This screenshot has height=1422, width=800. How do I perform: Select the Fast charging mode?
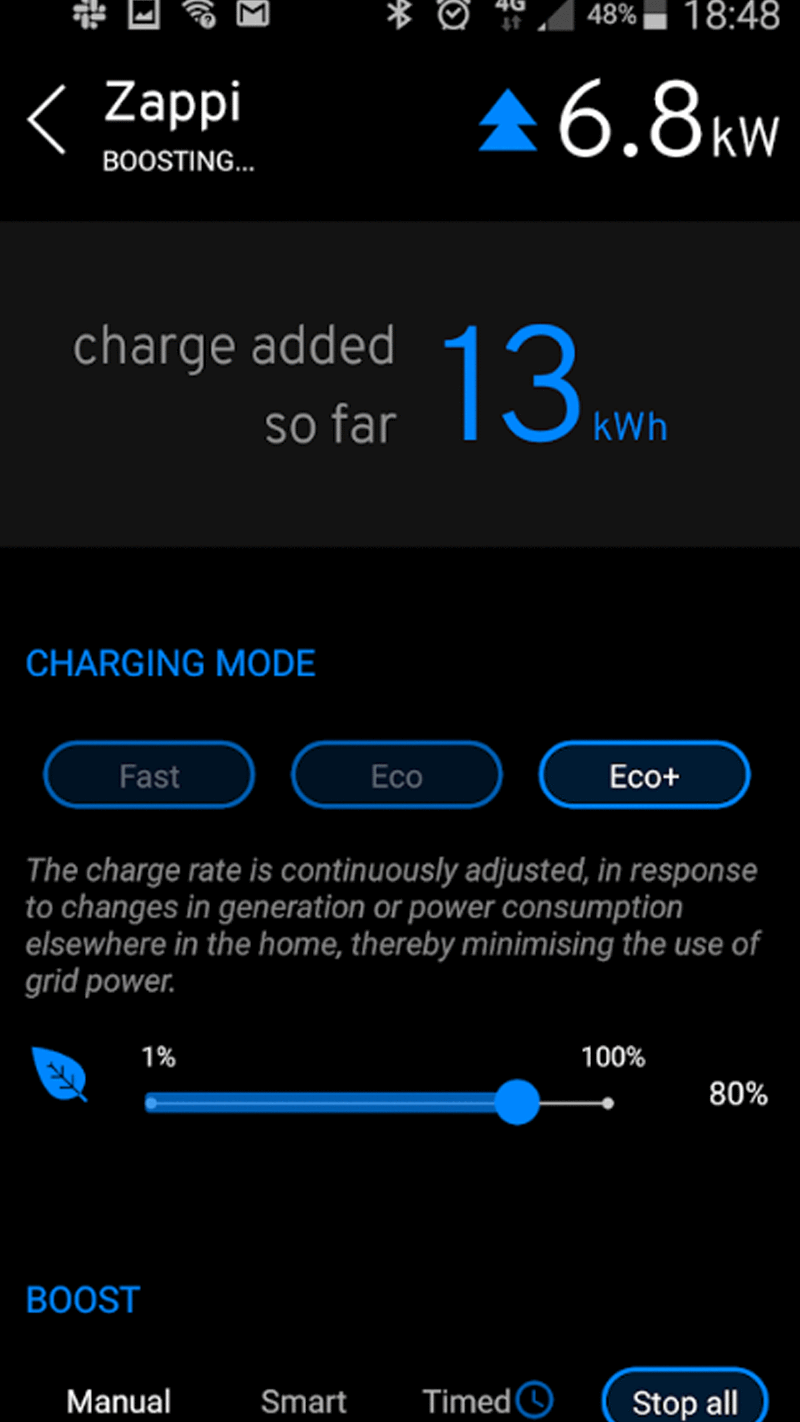tap(149, 775)
